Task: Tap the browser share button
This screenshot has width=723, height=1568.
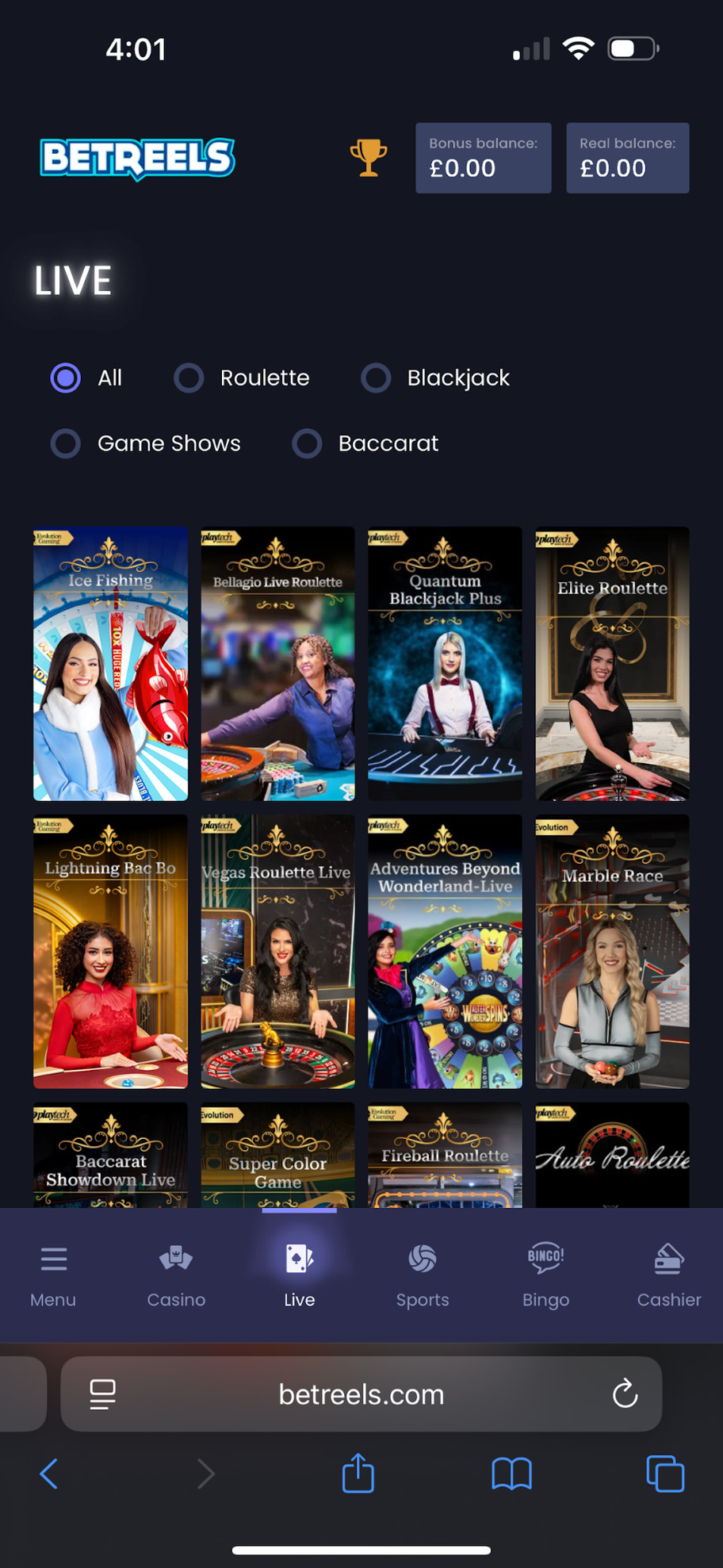Action: click(x=358, y=1474)
